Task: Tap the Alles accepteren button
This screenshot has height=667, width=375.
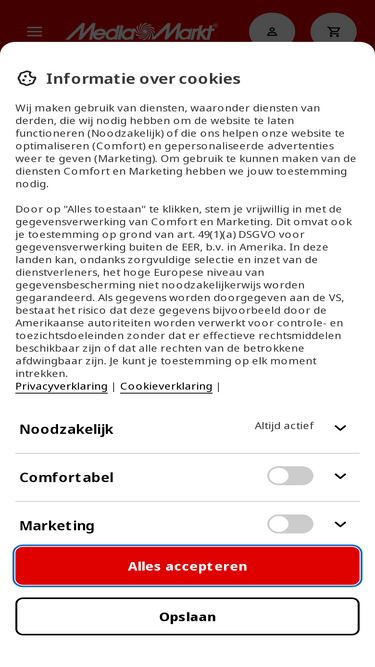Action: point(188,566)
